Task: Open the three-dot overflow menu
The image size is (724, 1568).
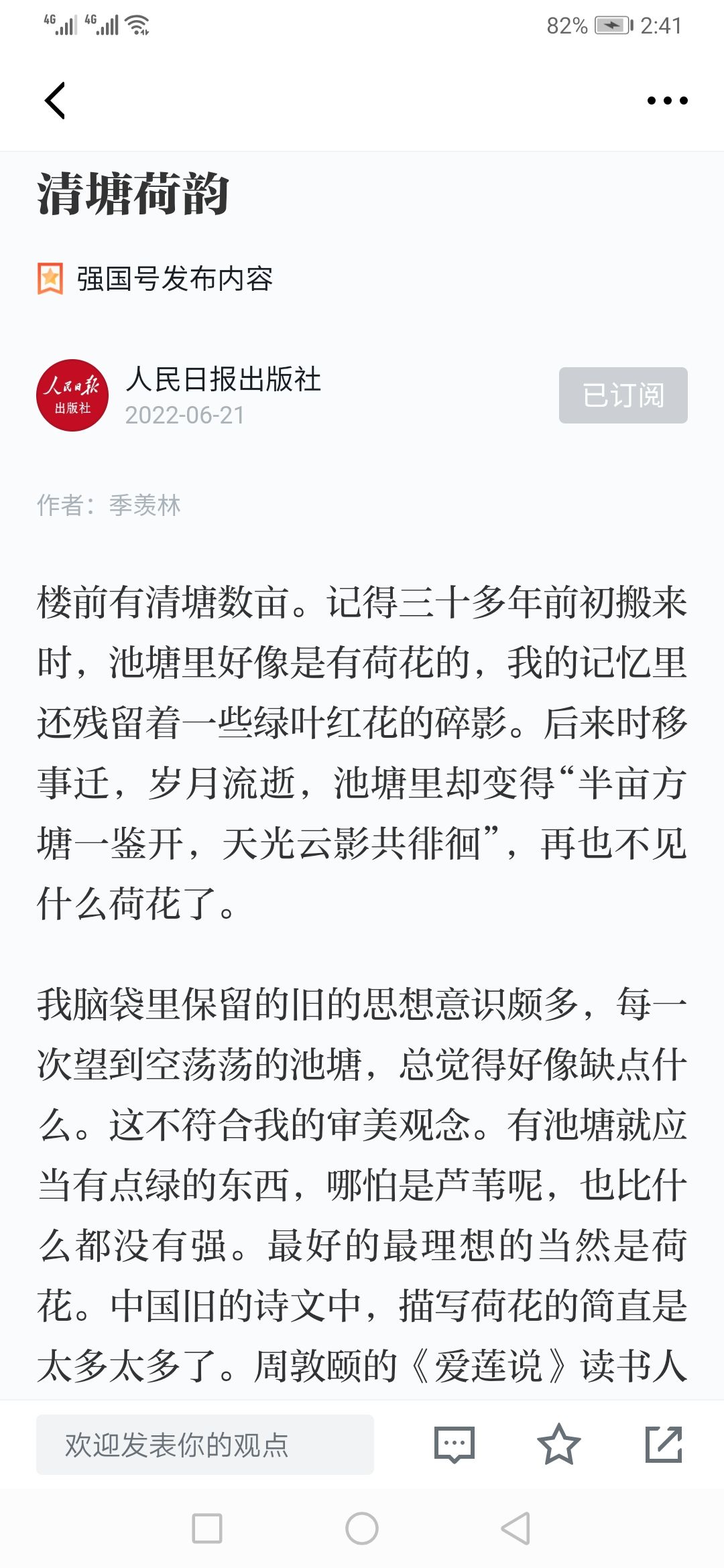Action: coord(667,101)
